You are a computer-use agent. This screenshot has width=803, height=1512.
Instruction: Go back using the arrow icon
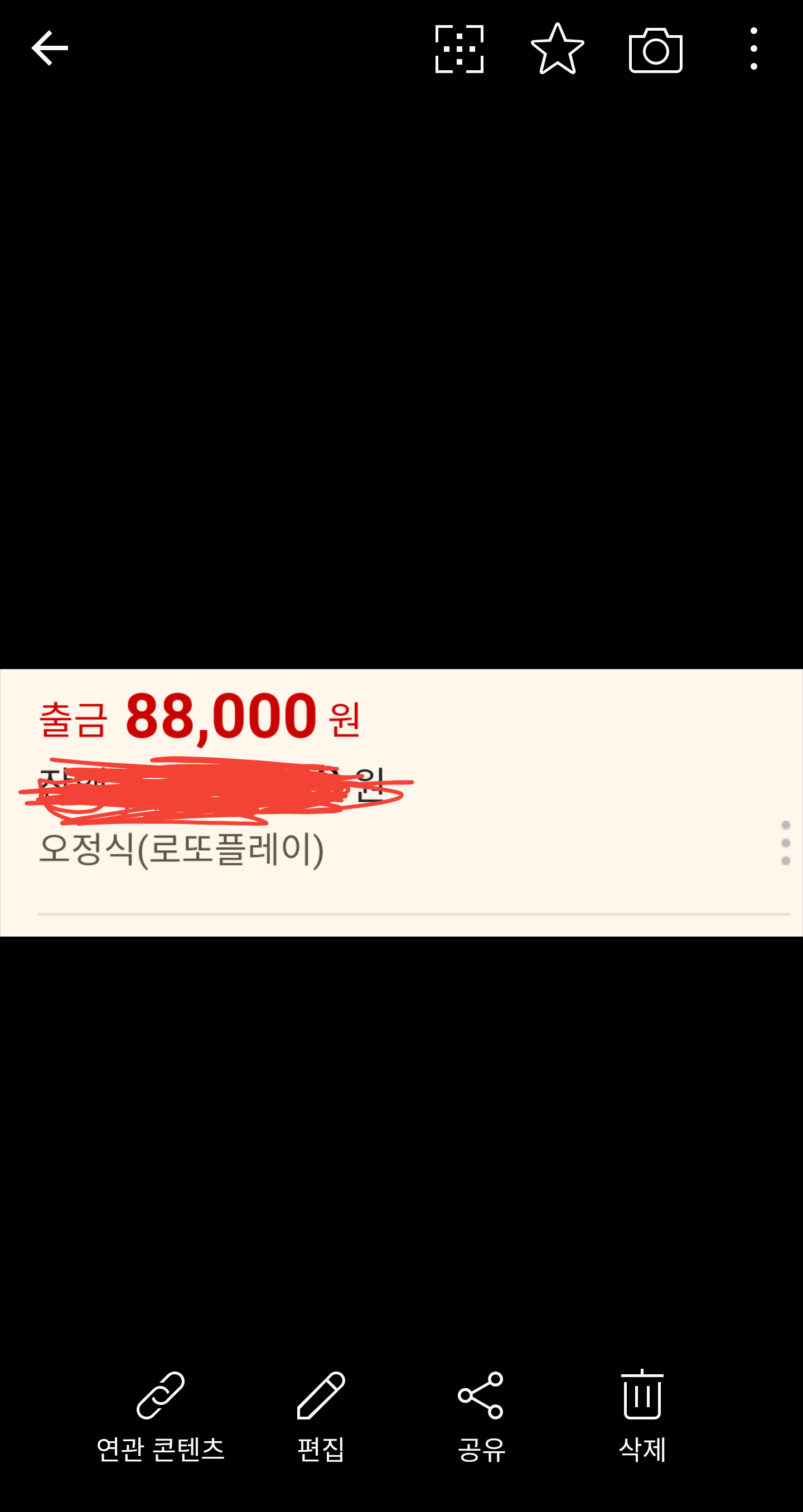point(50,48)
